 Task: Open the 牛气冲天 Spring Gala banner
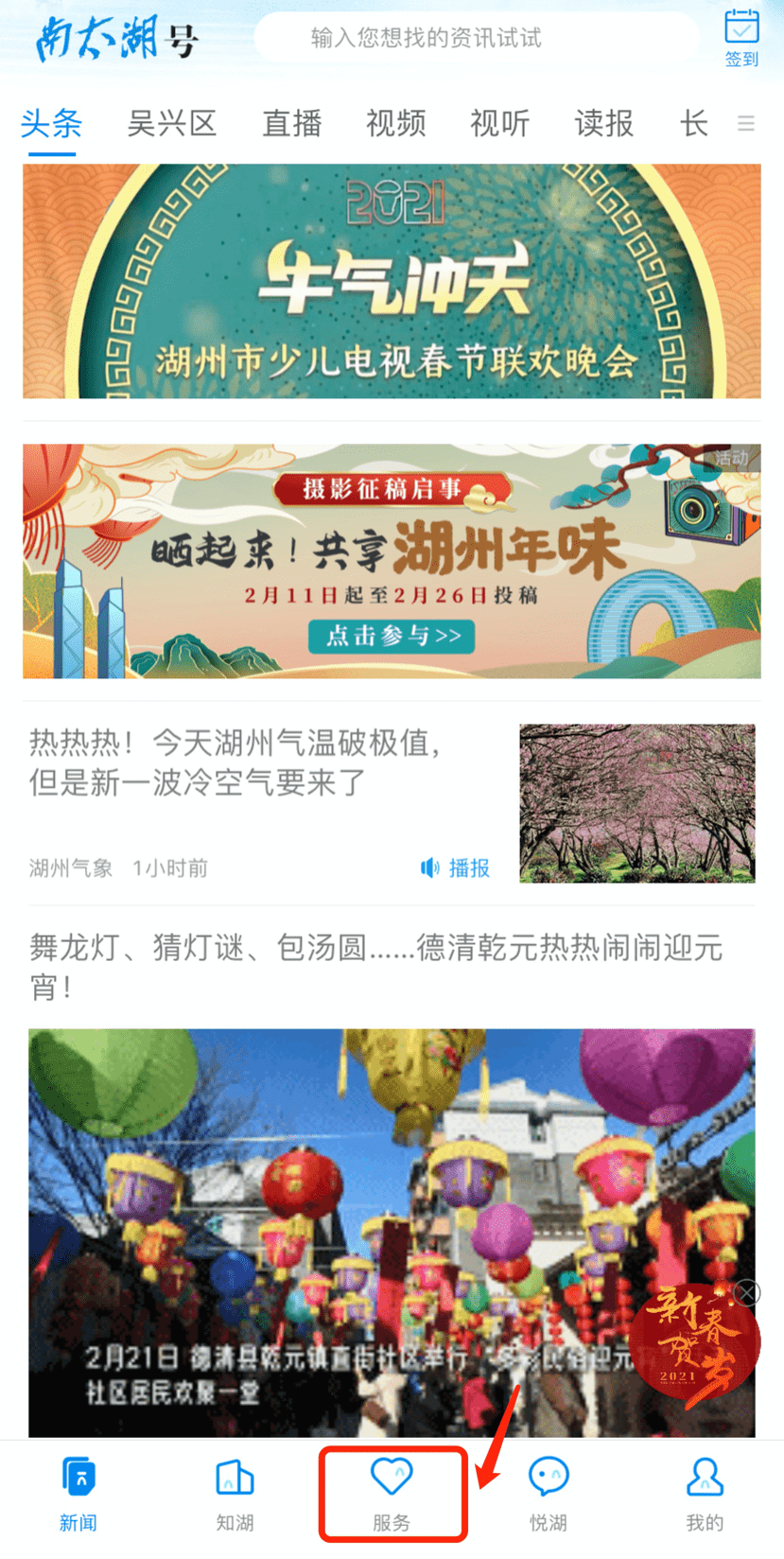coord(392,281)
